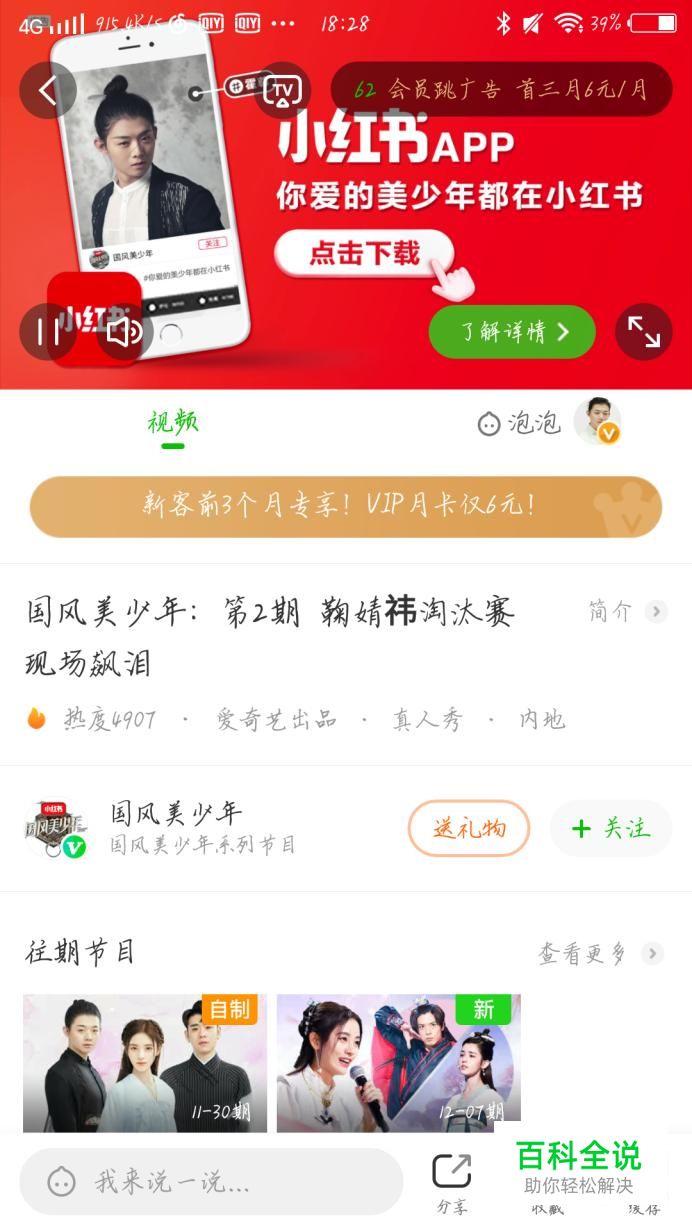Tap 了解详情 on the ad
The width and height of the screenshot is (692, 1230).
512,332
